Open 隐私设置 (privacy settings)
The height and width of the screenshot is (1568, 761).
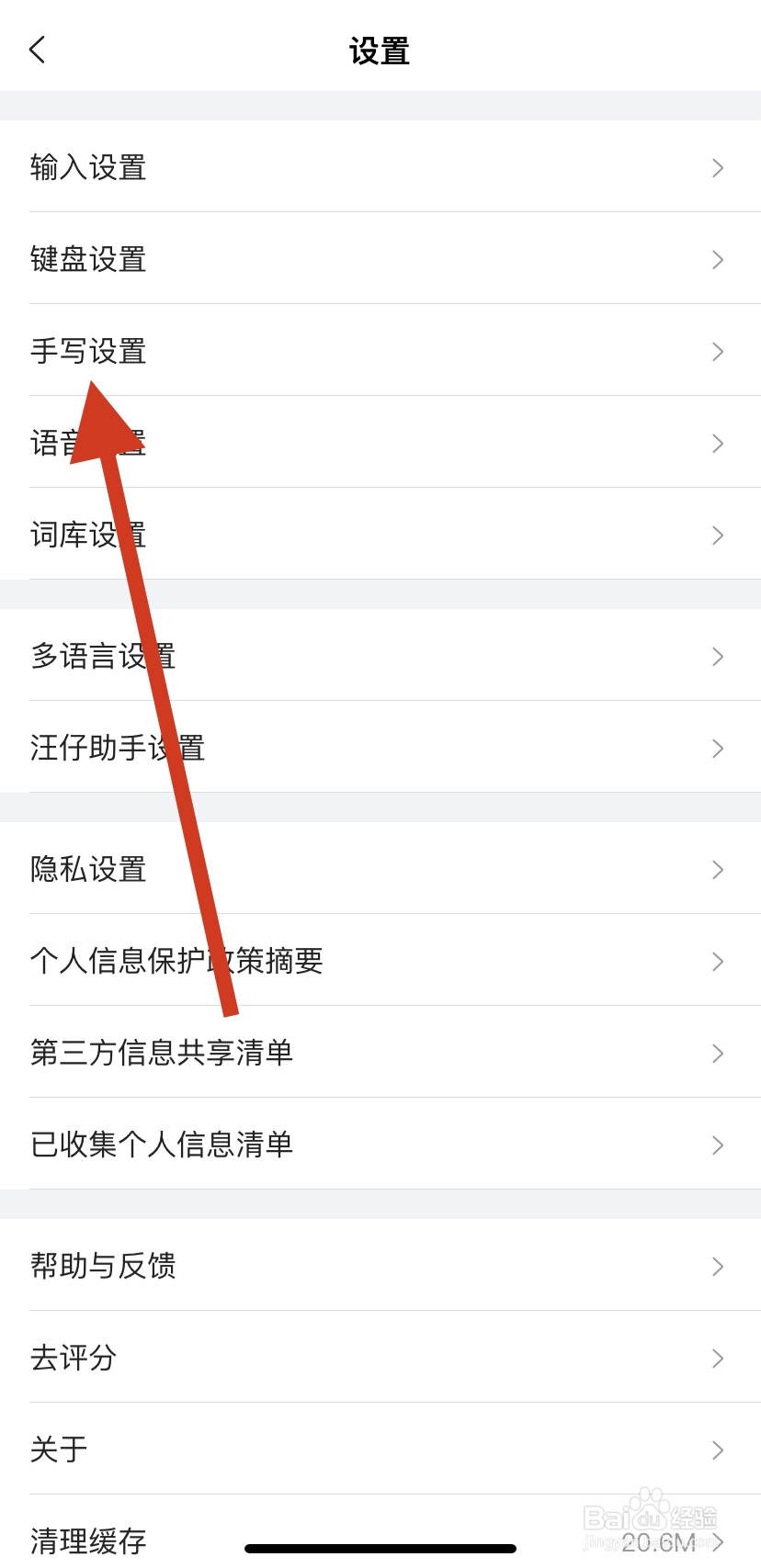[x=88, y=869]
